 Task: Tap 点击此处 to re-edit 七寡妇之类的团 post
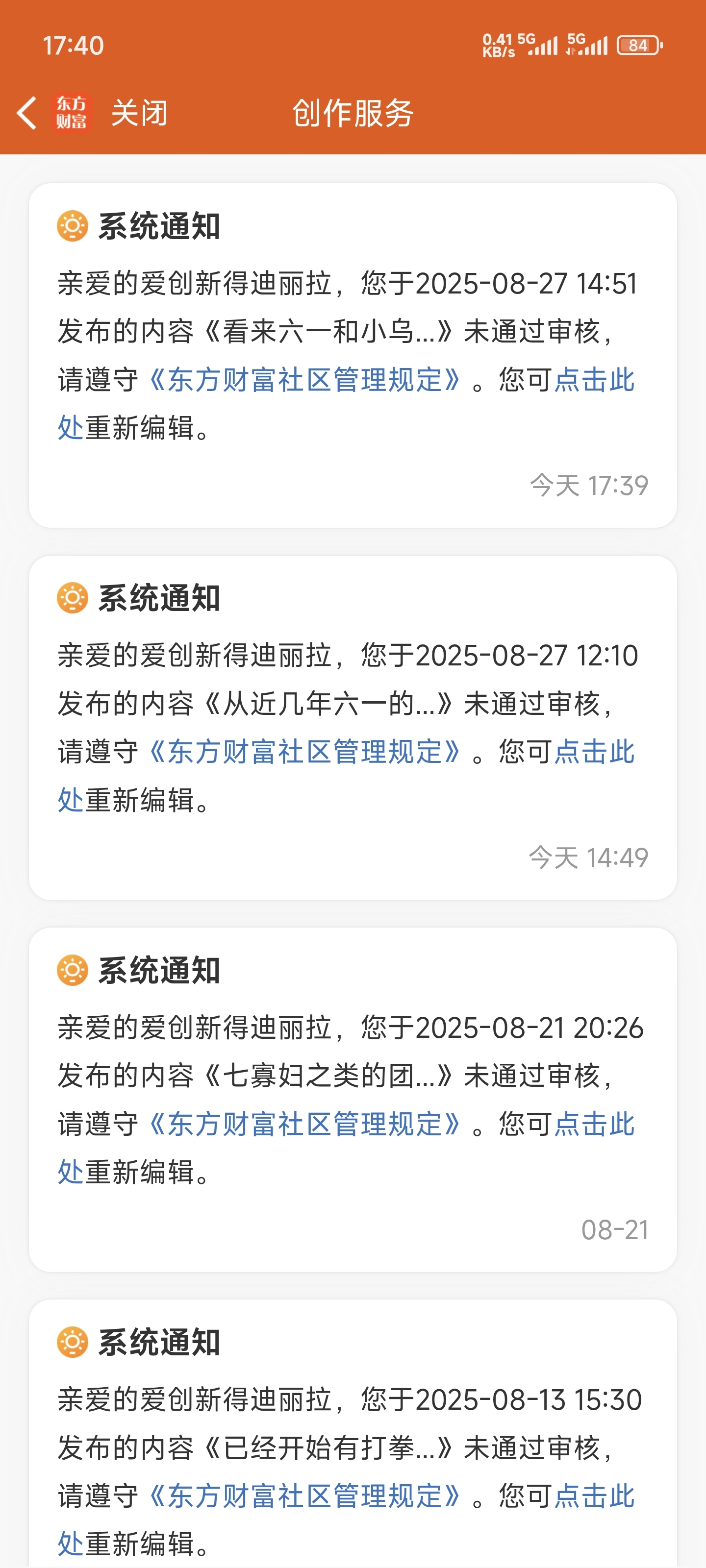tap(594, 1124)
